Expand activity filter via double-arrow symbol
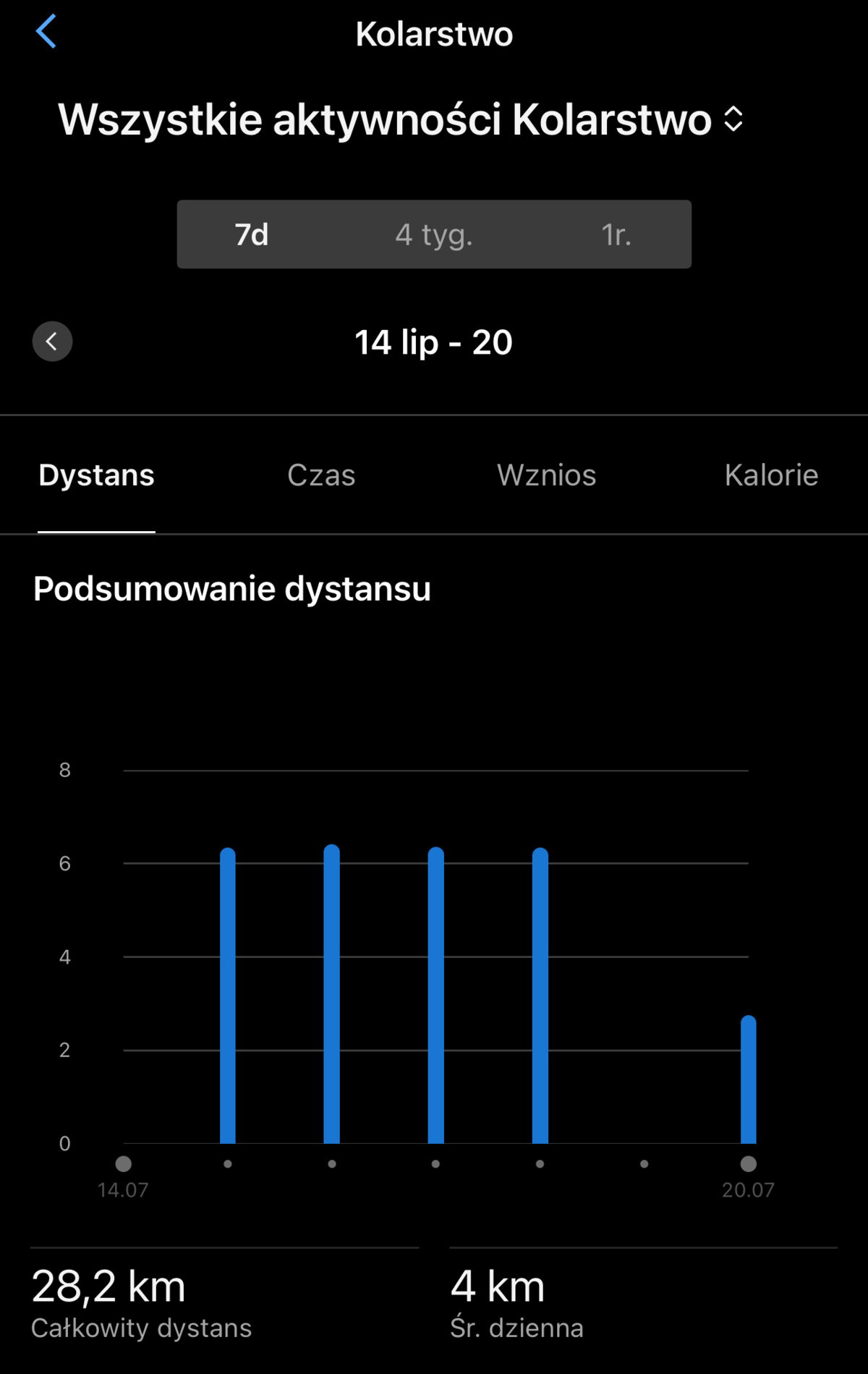 pyautogui.click(x=733, y=119)
